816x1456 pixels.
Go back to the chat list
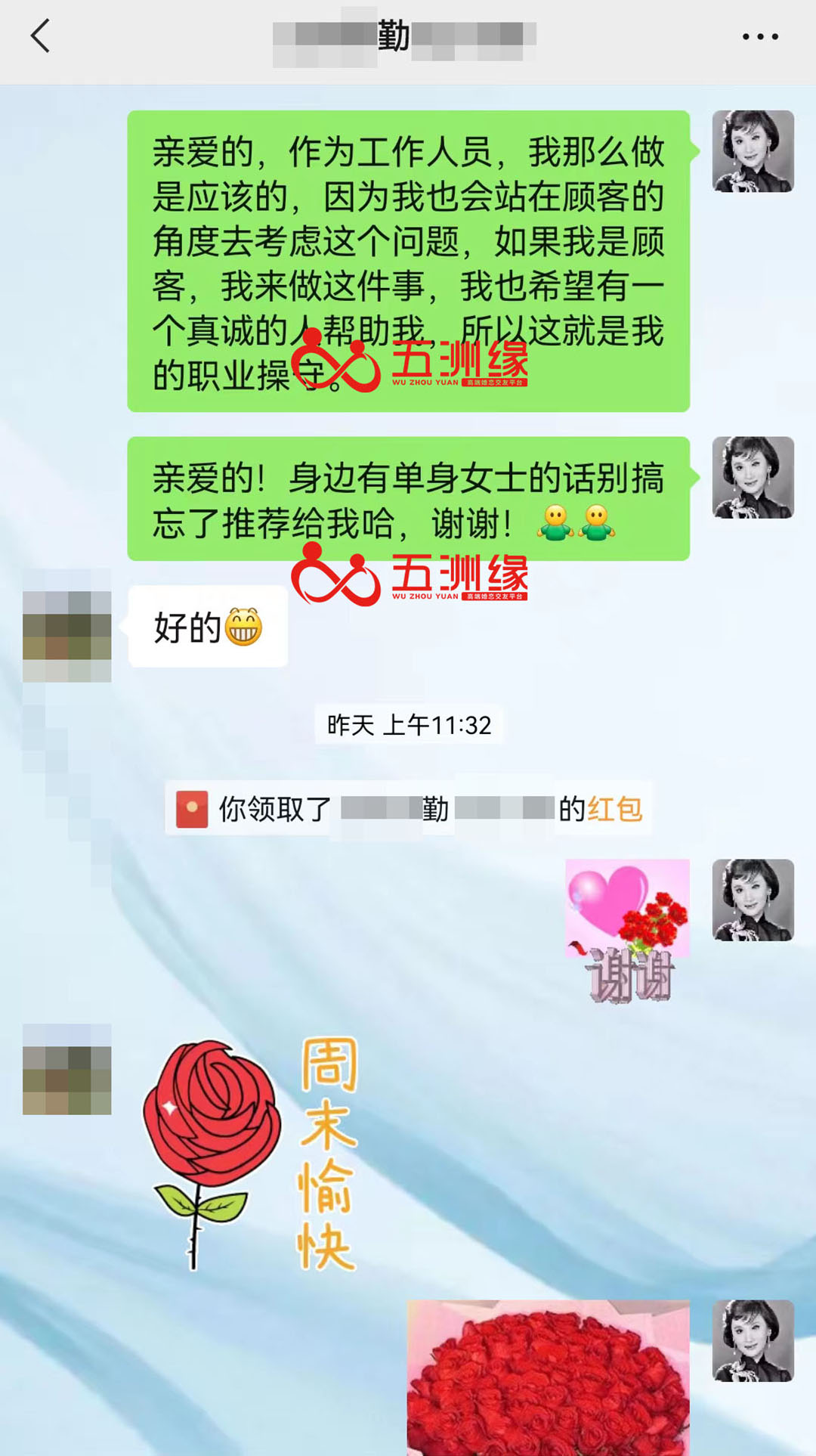[x=40, y=36]
